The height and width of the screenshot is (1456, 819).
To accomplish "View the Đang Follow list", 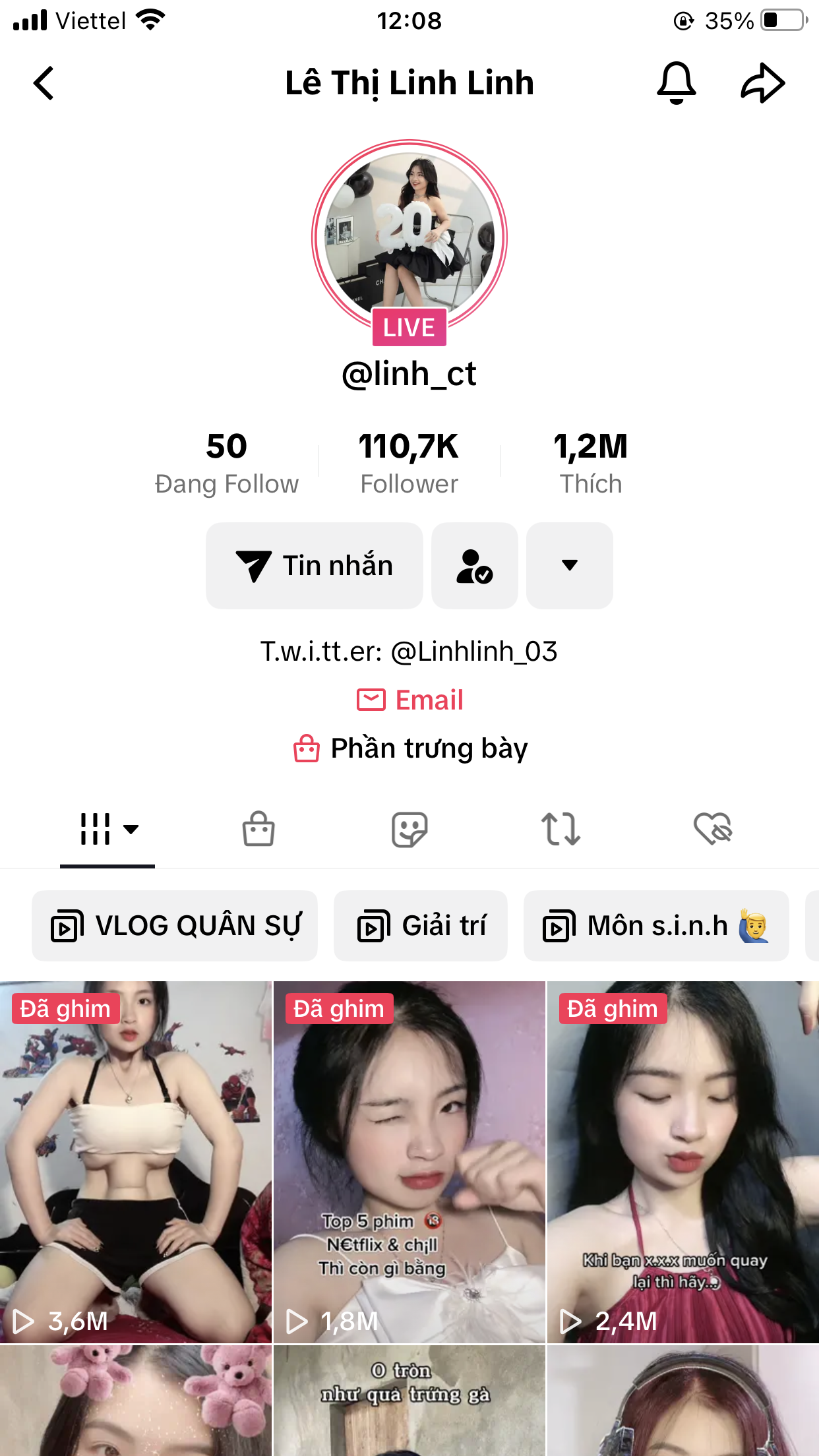I will (226, 463).
